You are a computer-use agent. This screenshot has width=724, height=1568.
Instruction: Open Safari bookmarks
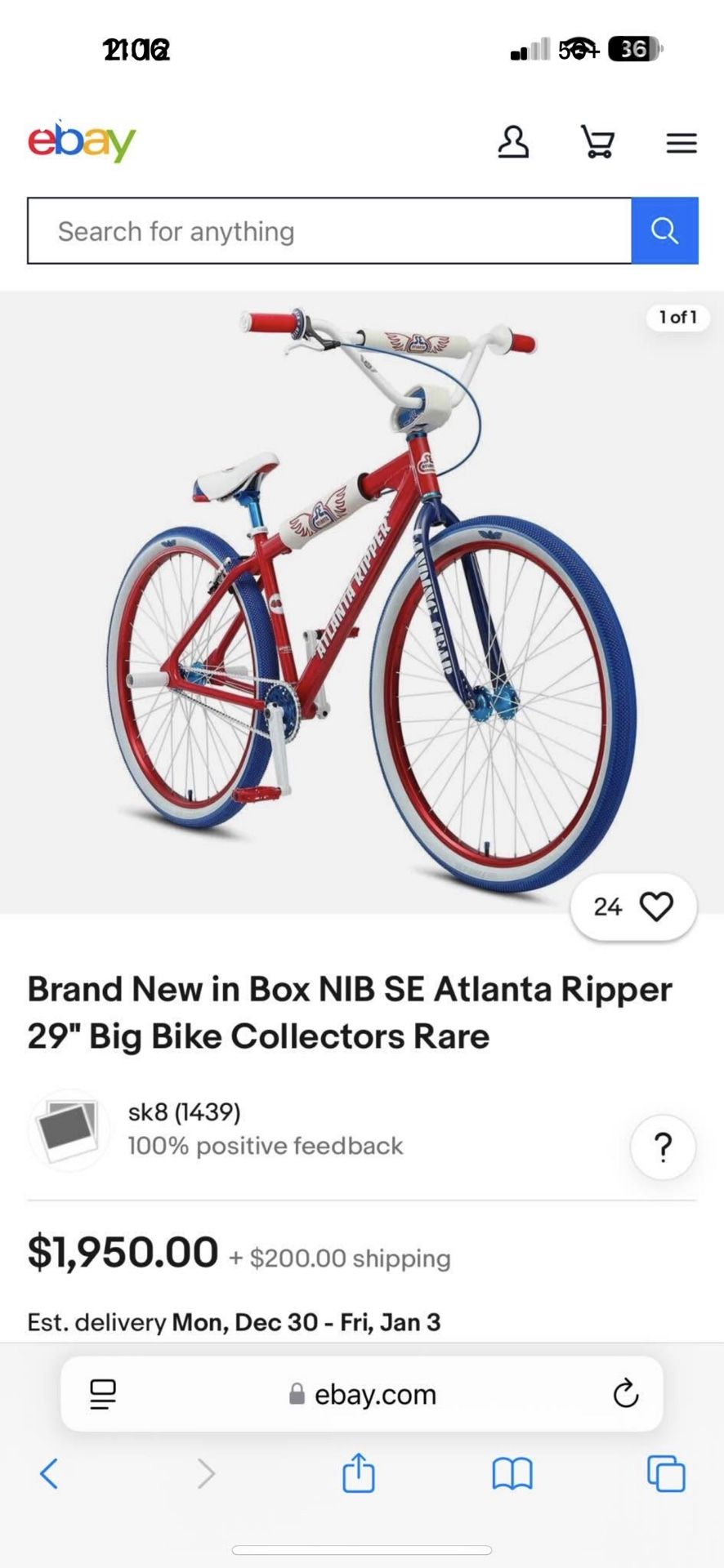(512, 1474)
